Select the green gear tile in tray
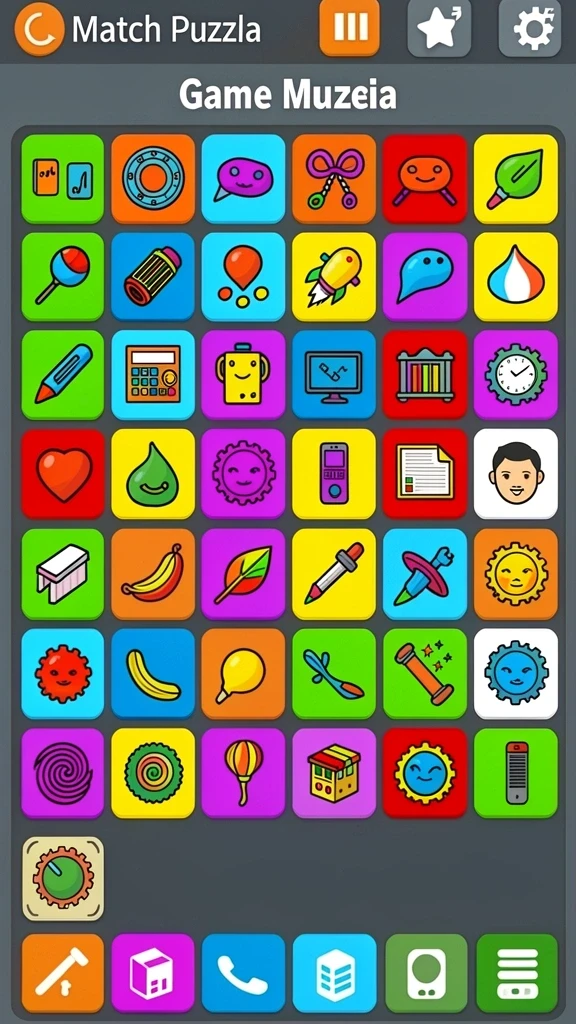 pos(63,878)
